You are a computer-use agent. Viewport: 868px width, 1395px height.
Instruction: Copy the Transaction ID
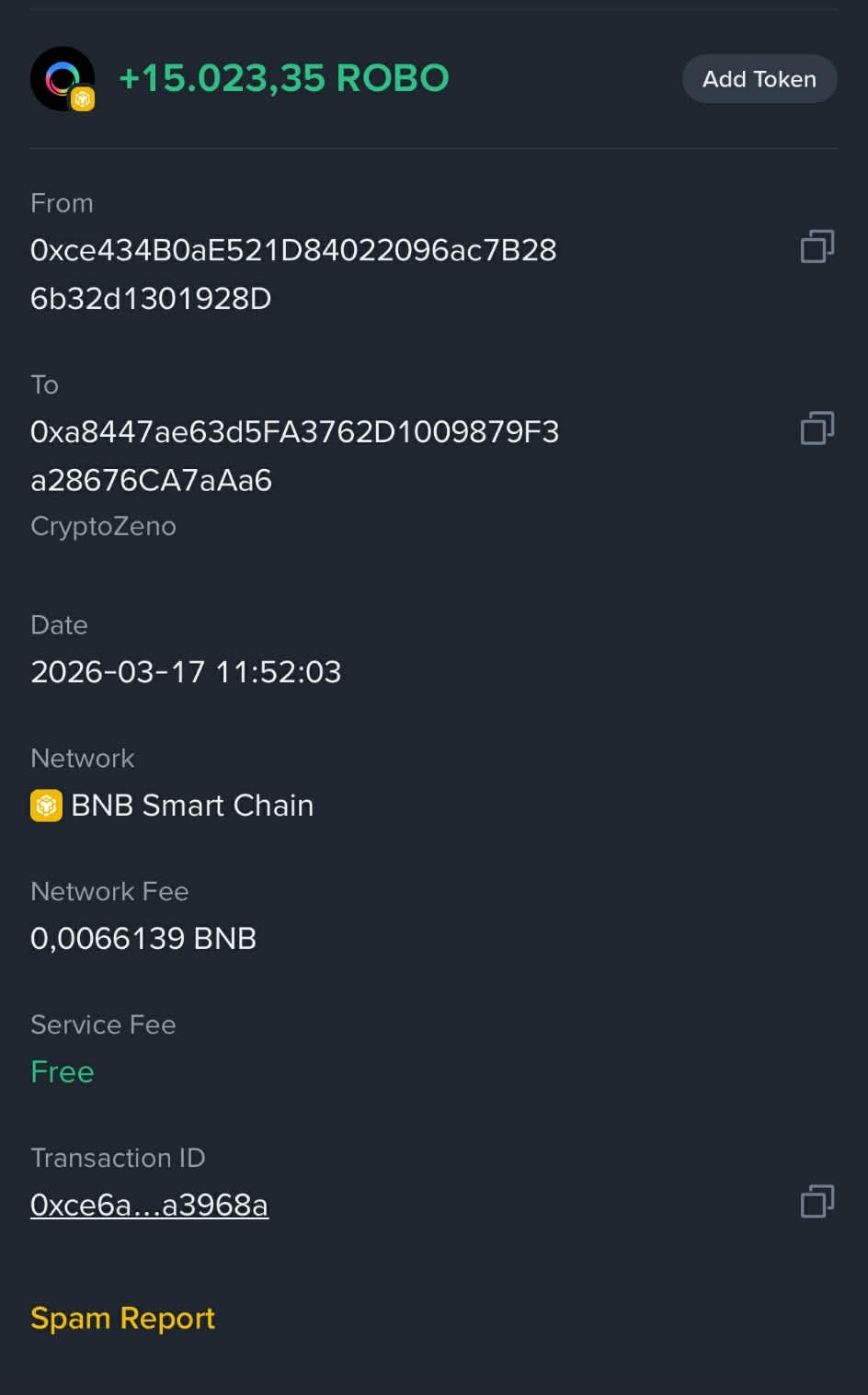pyautogui.click(x=817, y=1201)
